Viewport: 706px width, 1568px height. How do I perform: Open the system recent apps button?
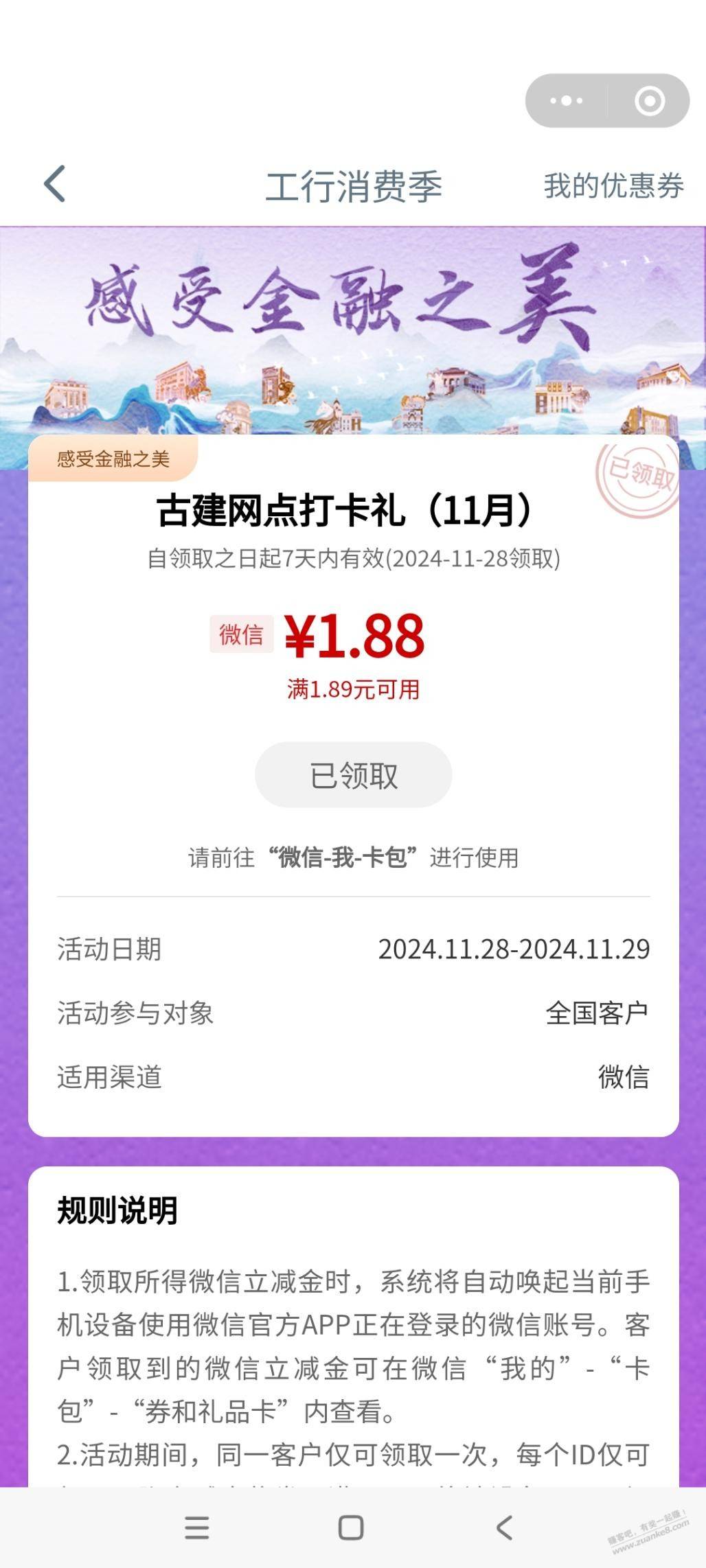(197, 1527)
